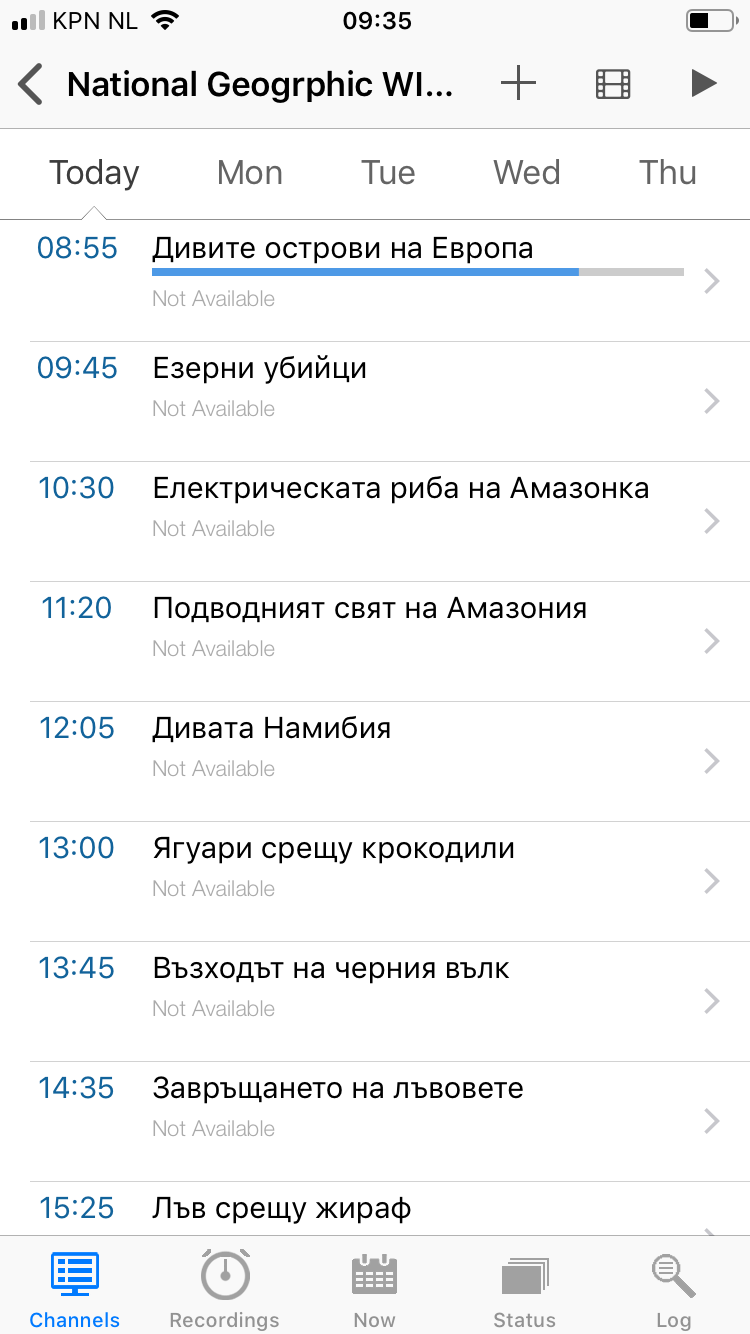Go to the Status tab
This screenshot has width=750, height=1334.
tap(525, 1289)
